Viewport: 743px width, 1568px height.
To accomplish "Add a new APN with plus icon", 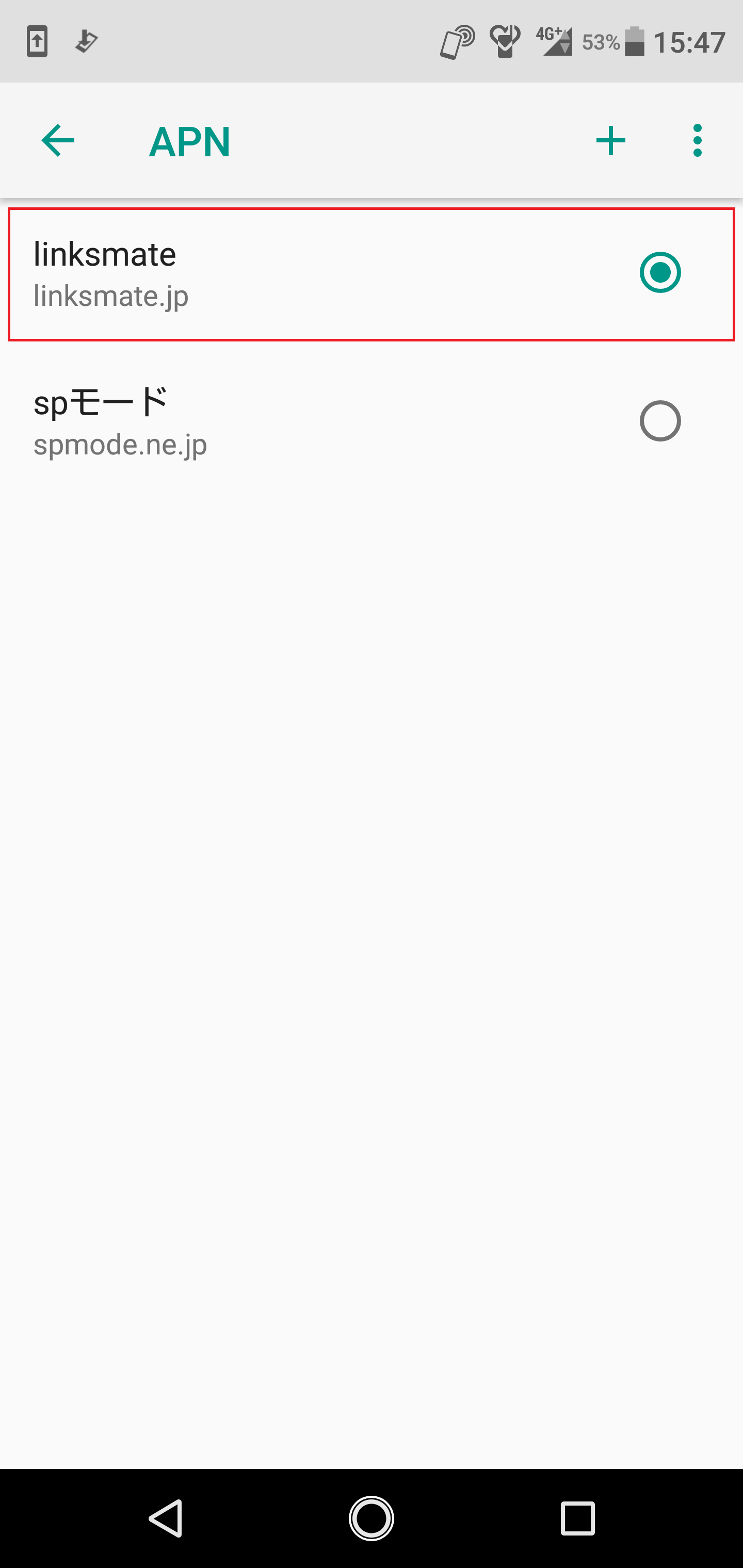I will (x=610, y=141).
